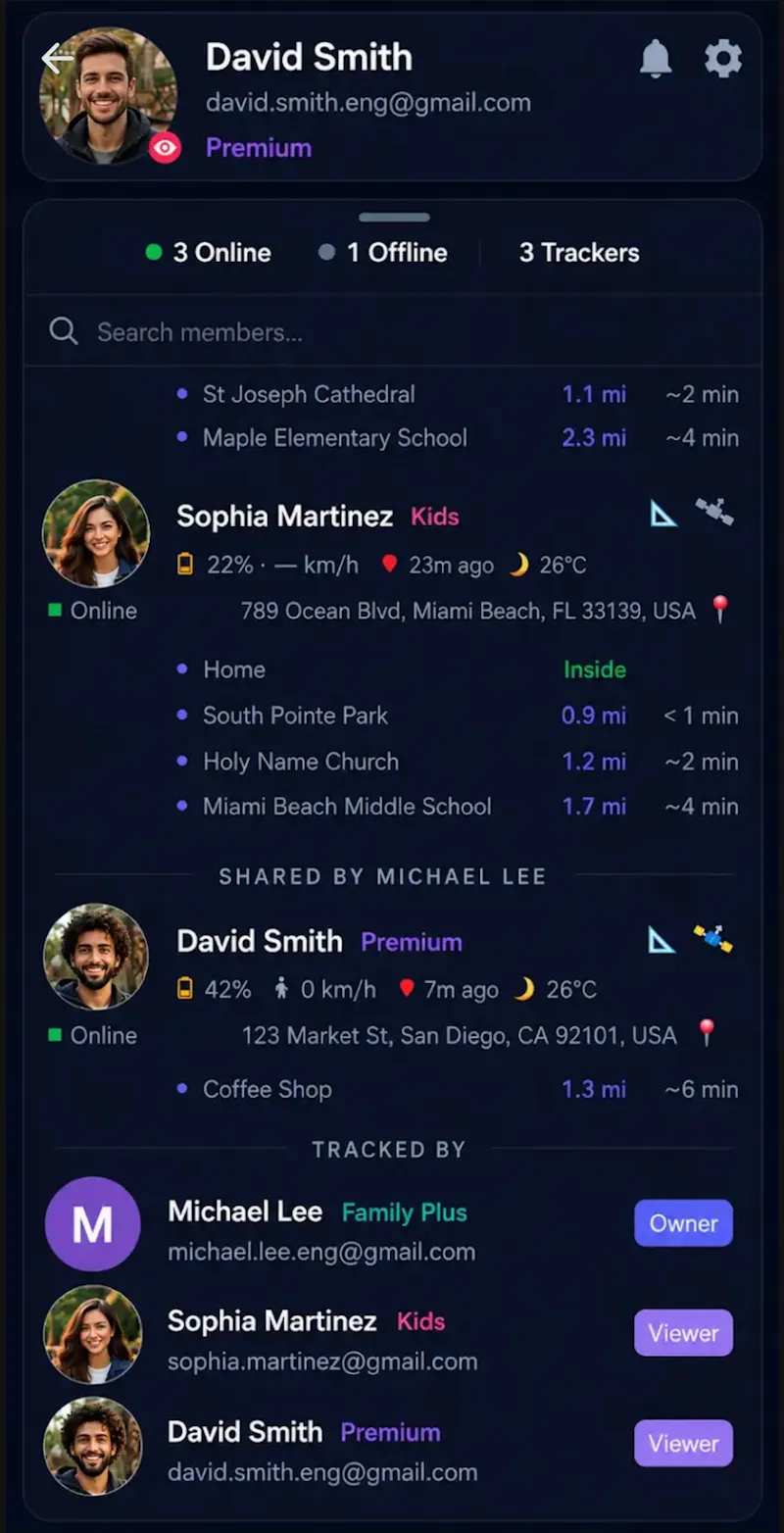
Task: Open map pin for 123 Market St
Action: pyautogui.click(x=706, y=1033)
